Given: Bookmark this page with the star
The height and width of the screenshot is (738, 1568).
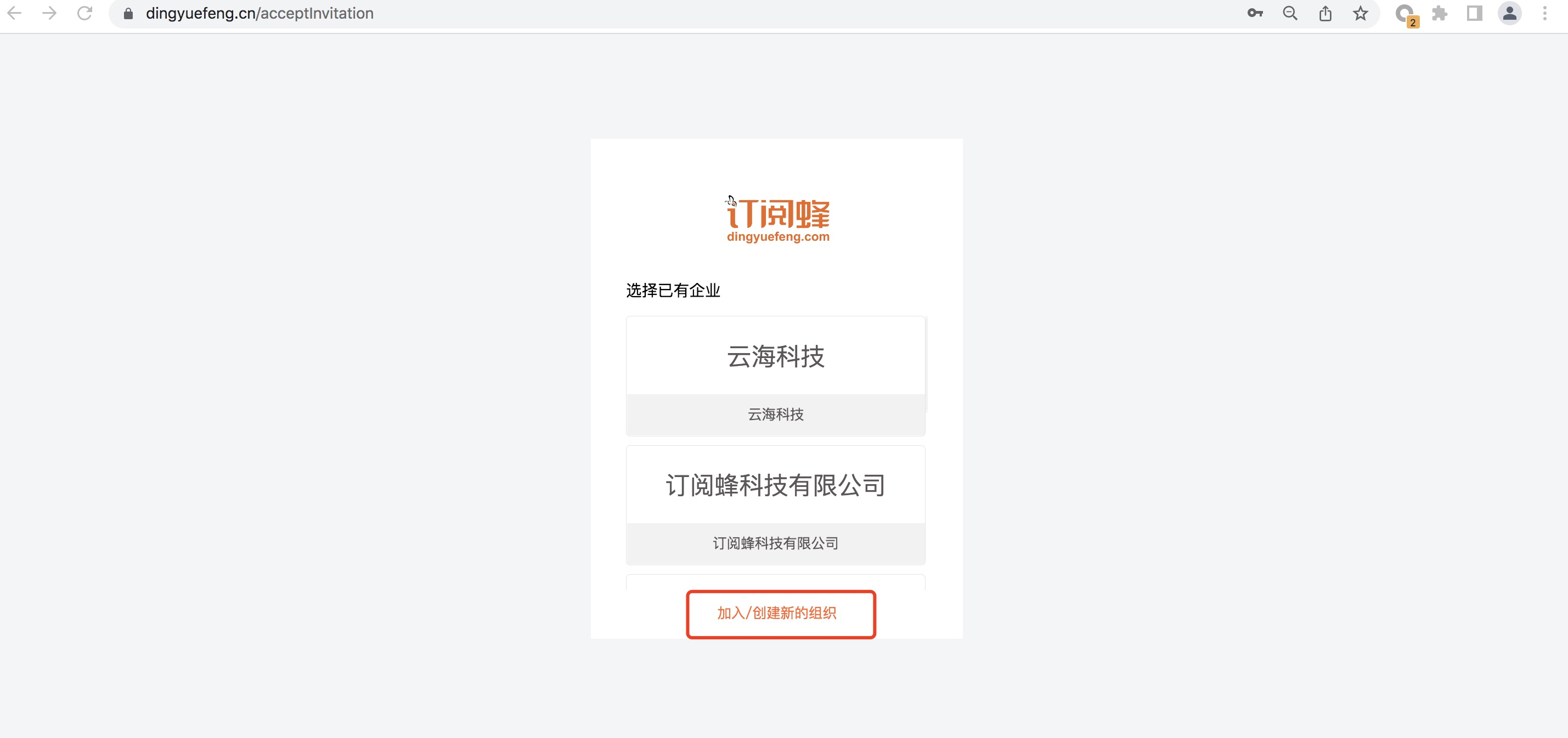Looking at the screenshot, I should (x=1360, y=13).
